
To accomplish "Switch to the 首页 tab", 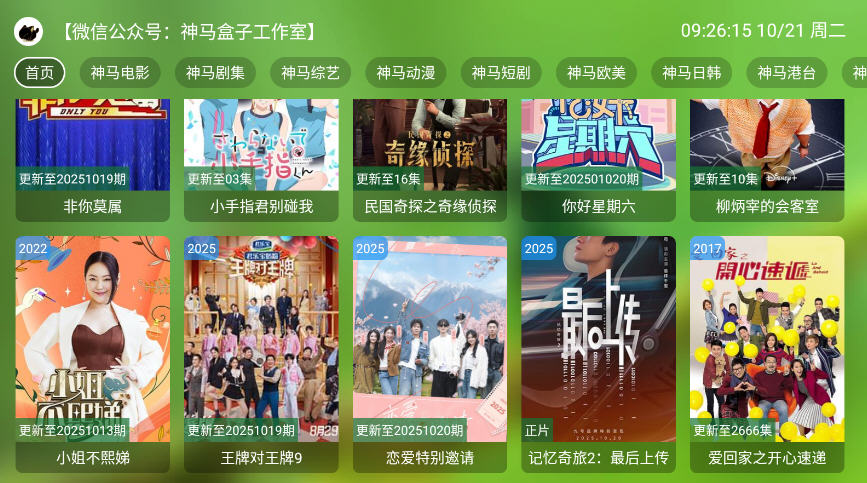I will (x=40, y=73).
